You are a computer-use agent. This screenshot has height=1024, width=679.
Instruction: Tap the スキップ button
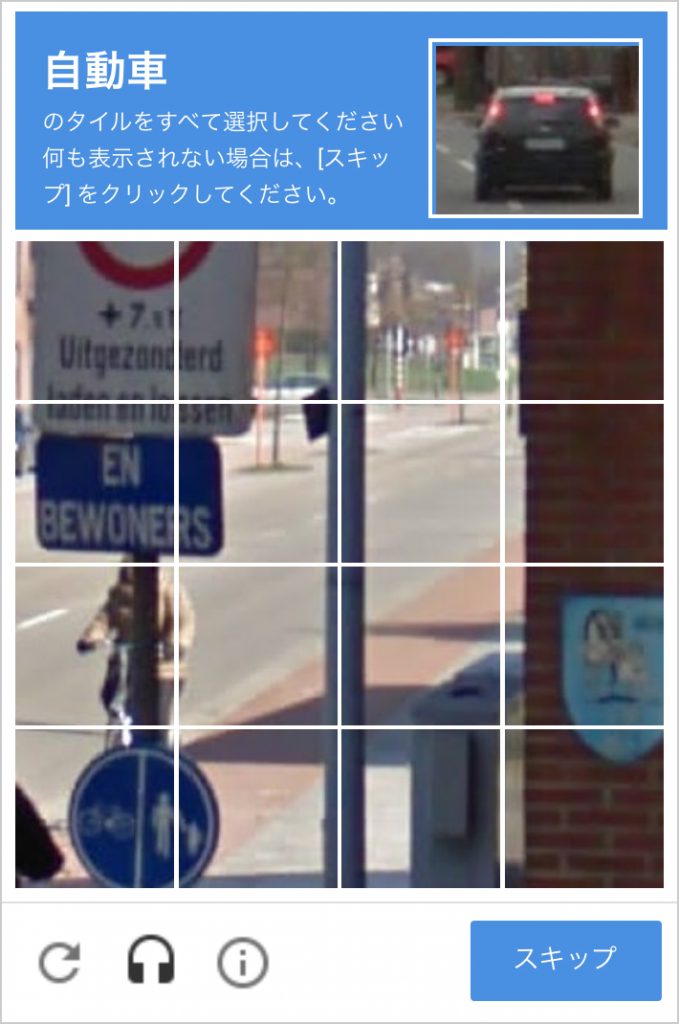pyautogui.click(x=565, y=960)
